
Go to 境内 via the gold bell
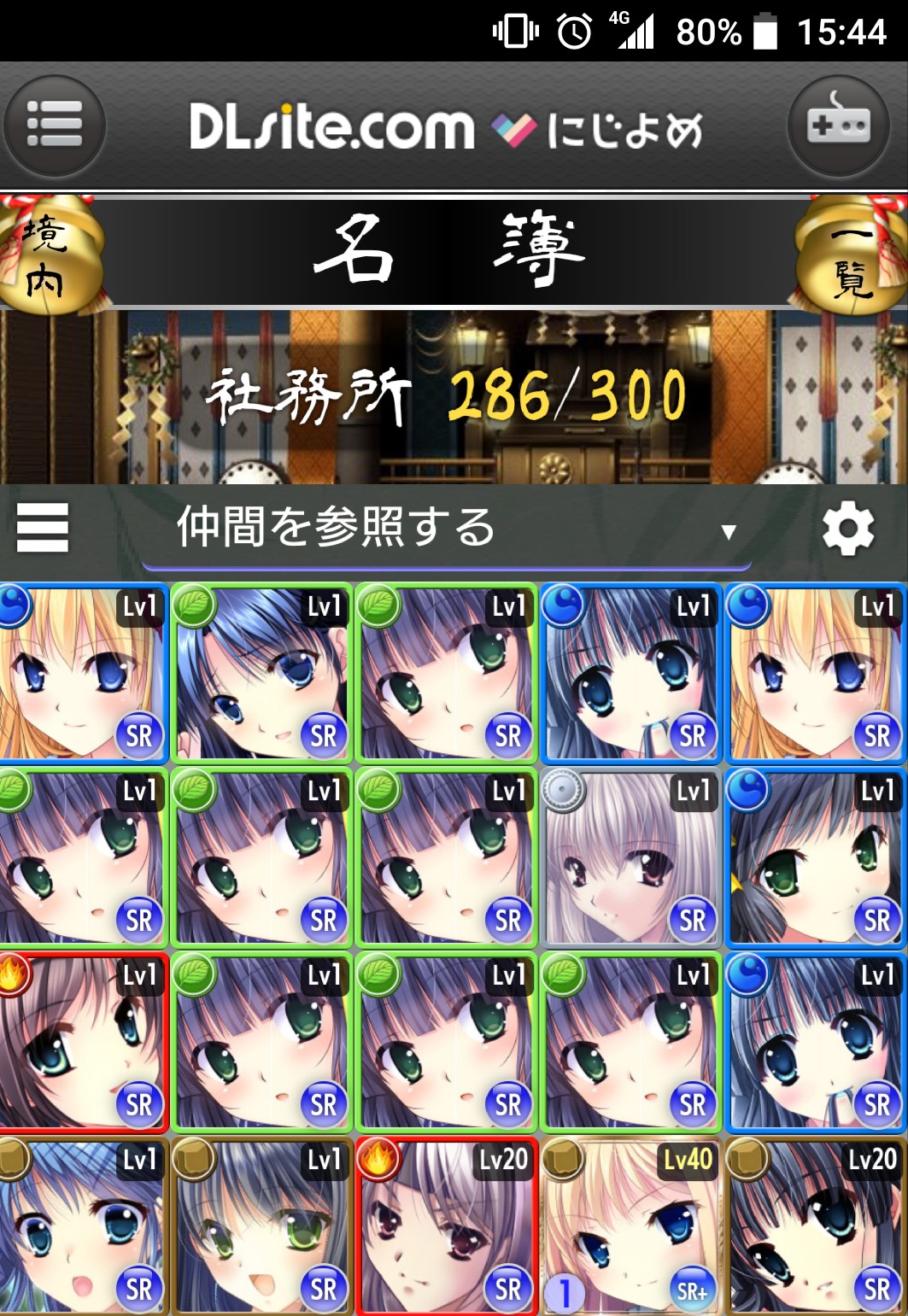pyautogui.click(x=47, y=254)
